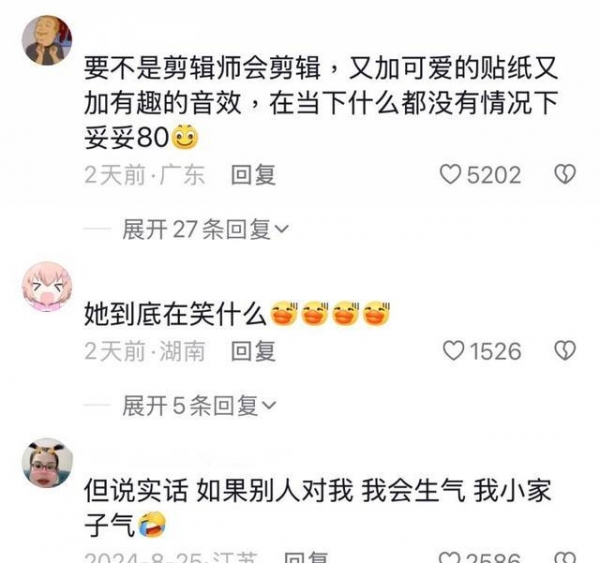This screenshot has height=563, width=600.
Task: Dislike the comment with 1526 likes
Action: click(x=565, y=351)
